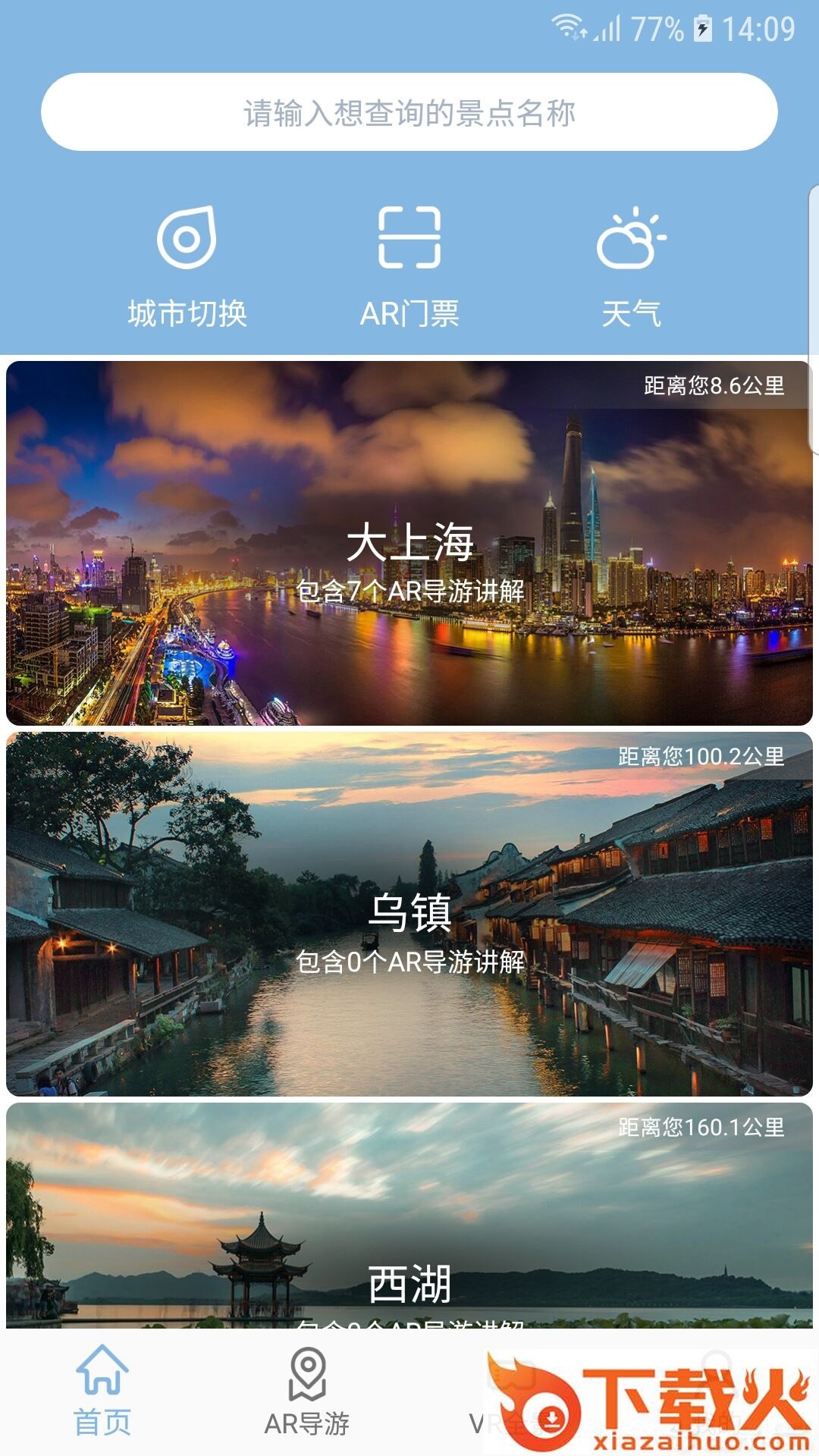The height and width of the screenshot is (1456, 819).
Task: Tap the attraction name search box
Action: [409, 112]
